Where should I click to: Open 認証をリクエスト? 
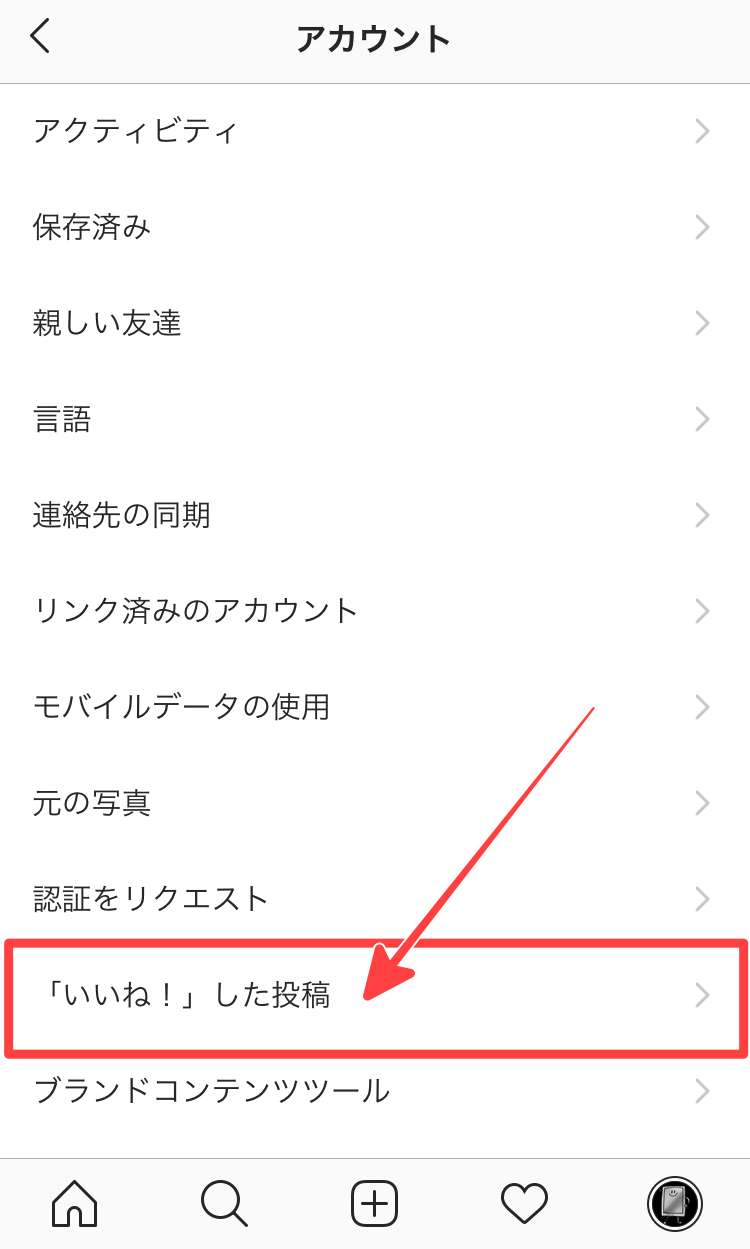(x=374, y=898)
